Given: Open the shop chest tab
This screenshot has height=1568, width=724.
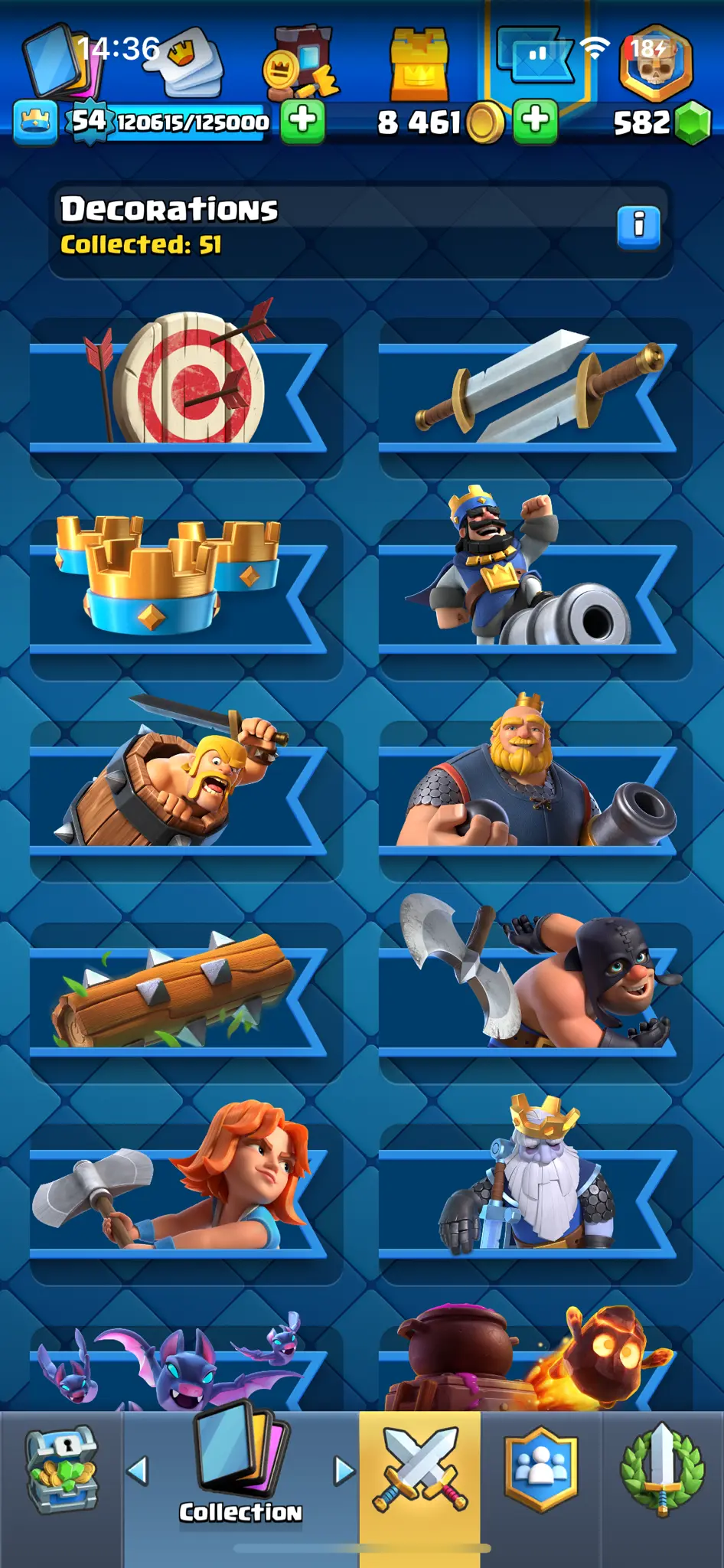Looking at the screenshot, I should click(x=61, y=1470).
